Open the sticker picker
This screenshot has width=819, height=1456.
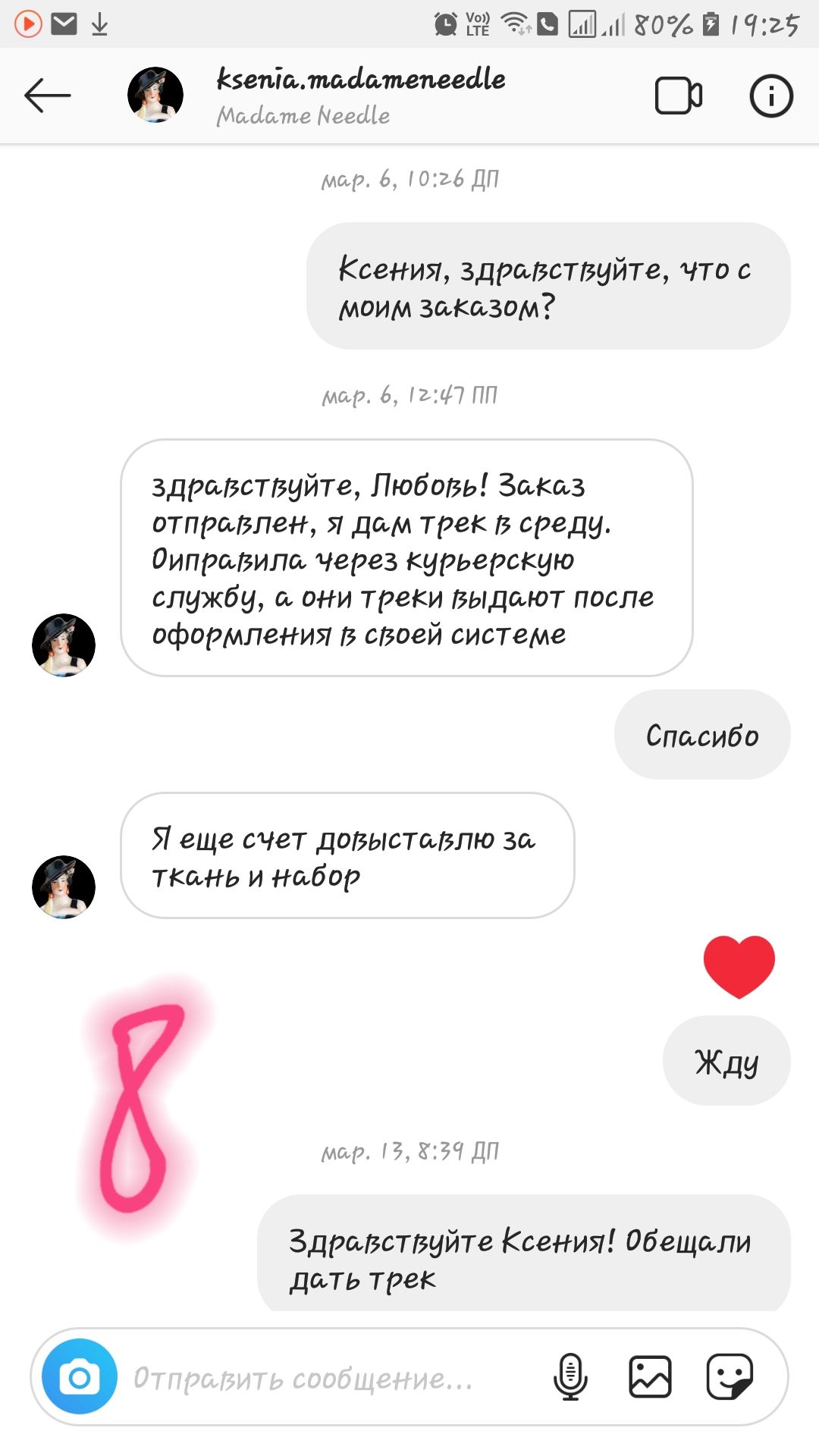pos(730,1376)
